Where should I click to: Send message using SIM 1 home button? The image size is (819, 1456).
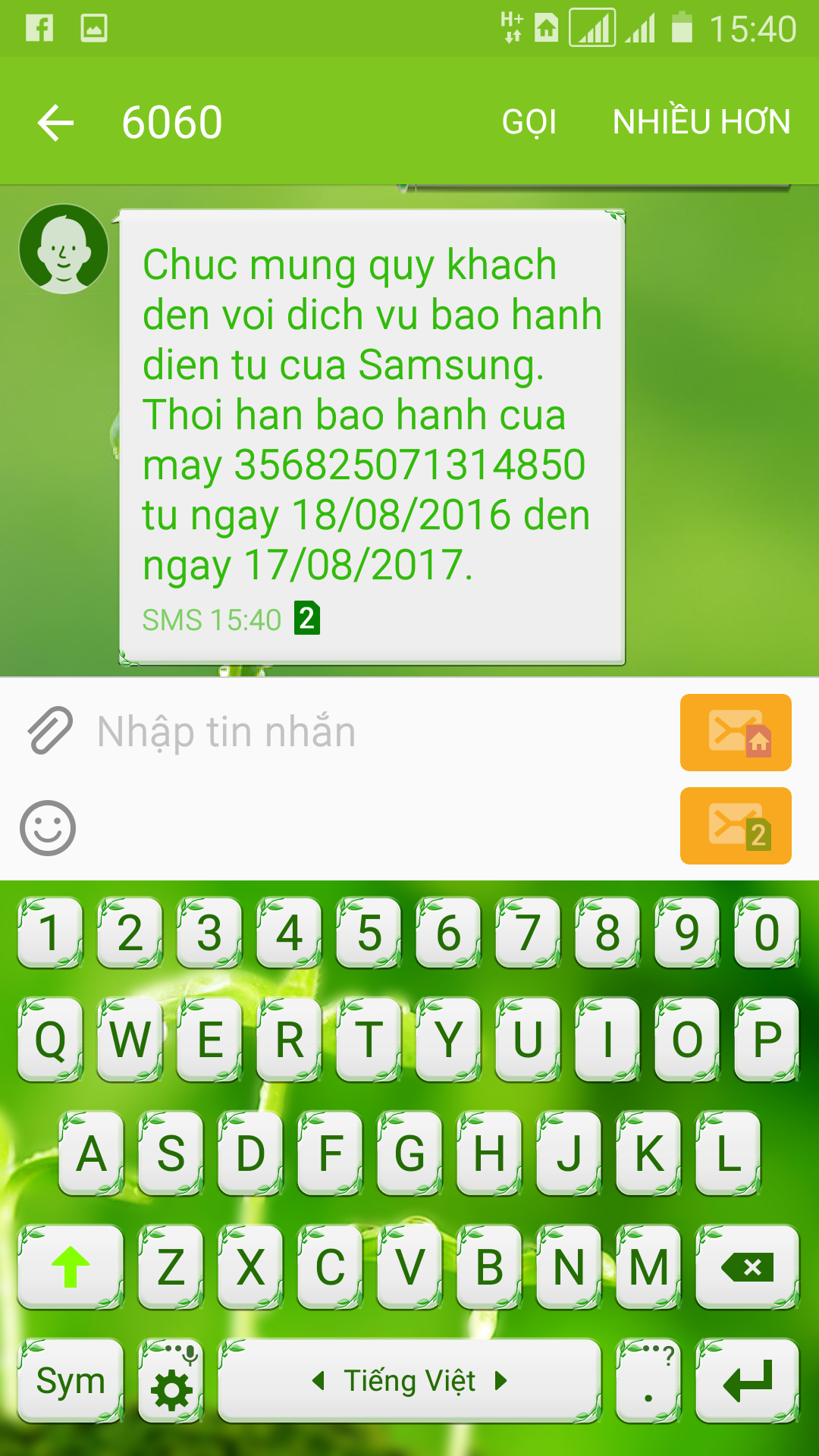click(736, 733)
